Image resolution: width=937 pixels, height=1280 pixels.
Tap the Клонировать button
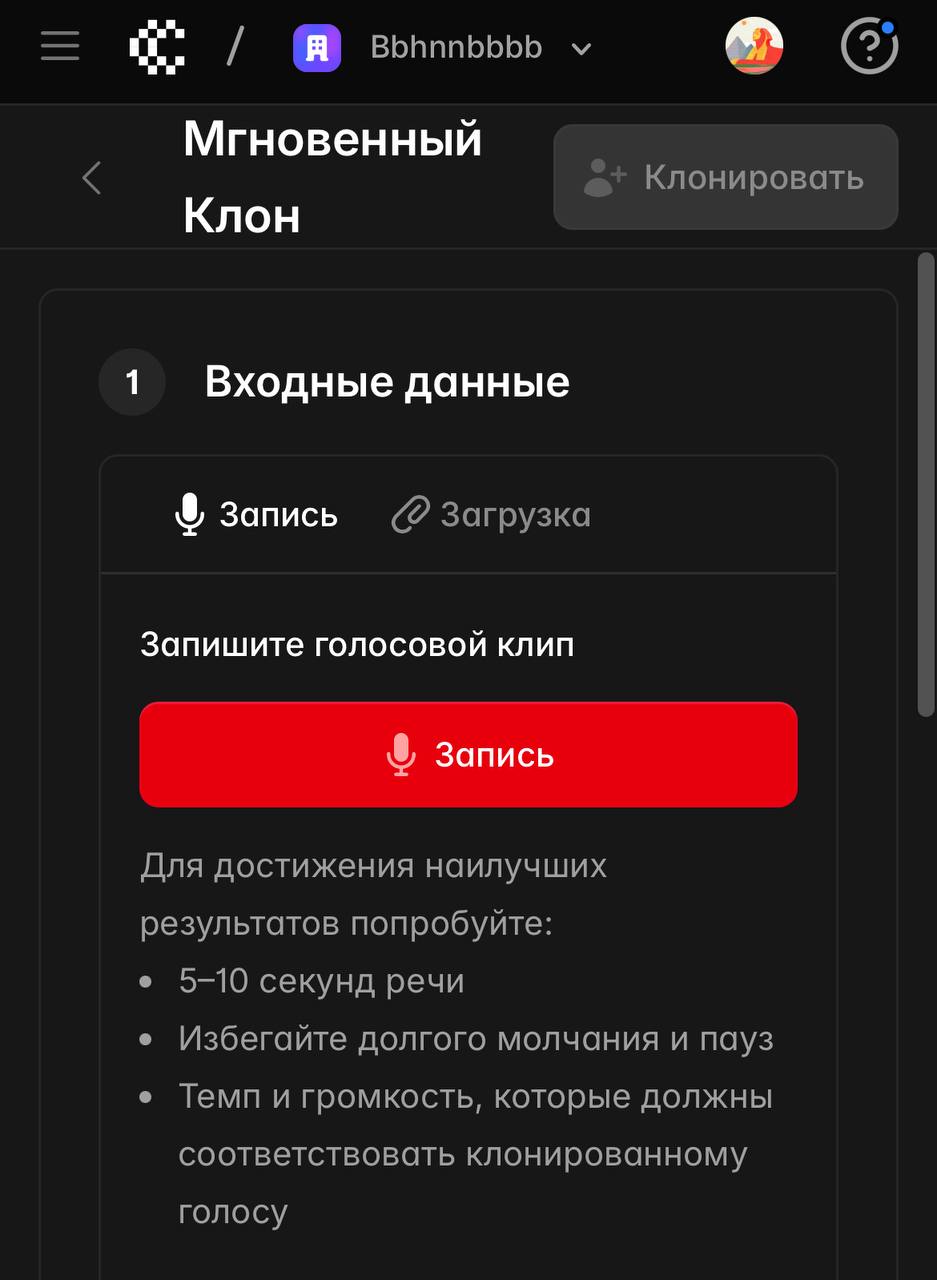(x=725, y=177)
